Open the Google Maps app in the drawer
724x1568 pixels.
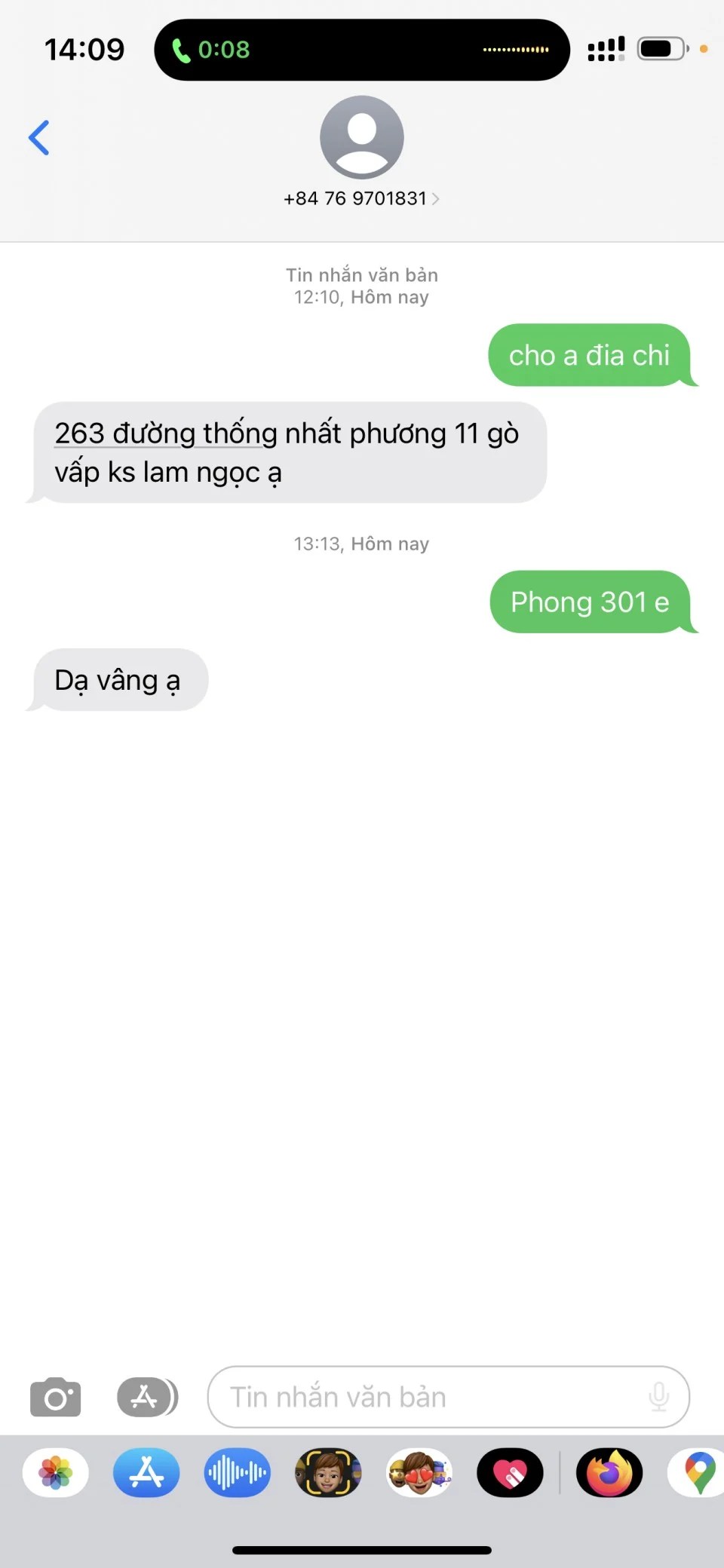click(699, 1472)
